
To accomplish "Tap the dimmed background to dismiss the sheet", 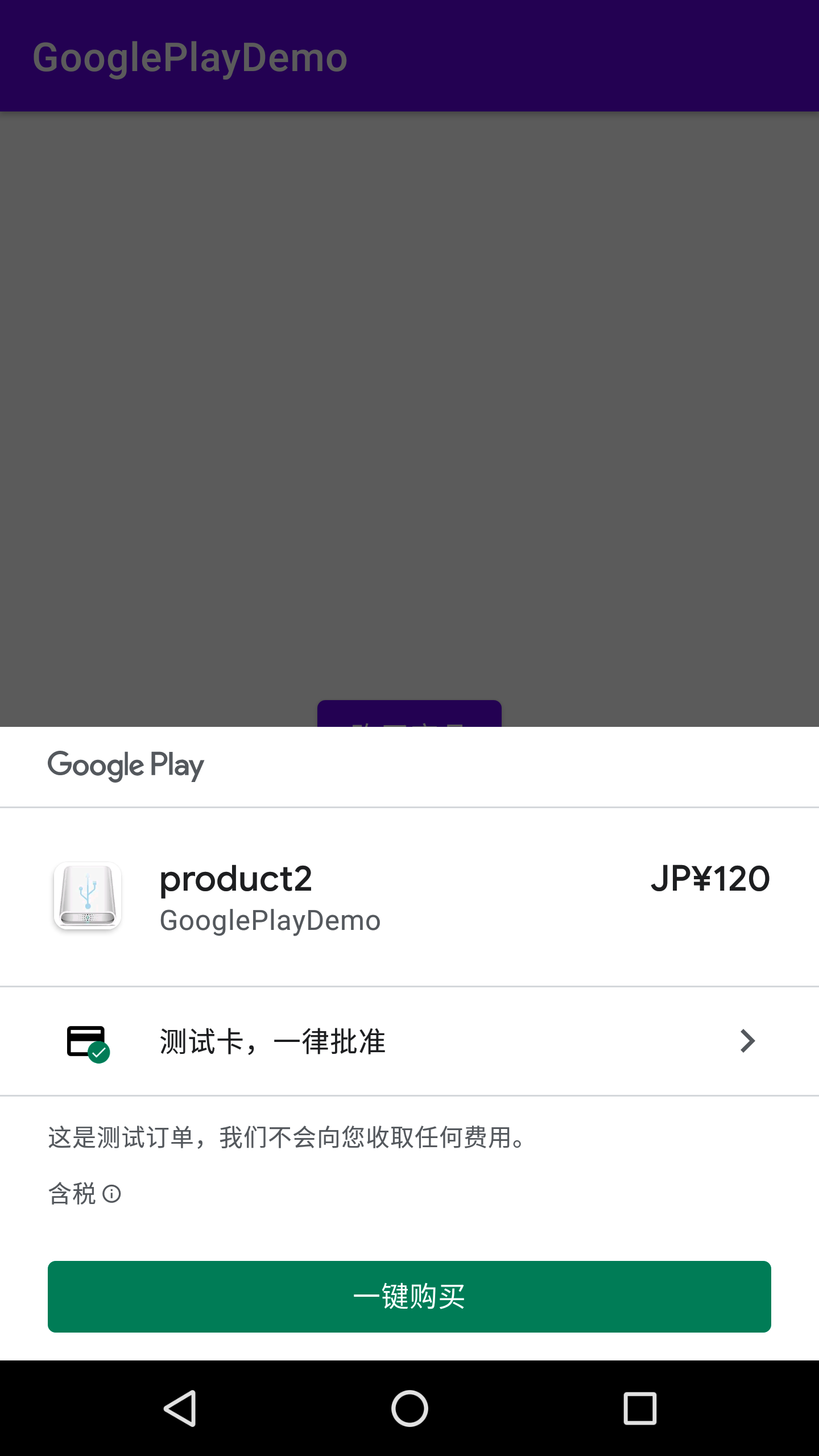I will pos(409,398).
